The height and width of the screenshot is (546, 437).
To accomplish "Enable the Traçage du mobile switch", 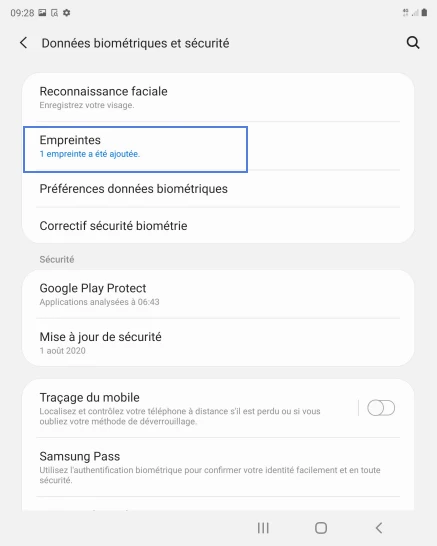I will coord(381,408).
